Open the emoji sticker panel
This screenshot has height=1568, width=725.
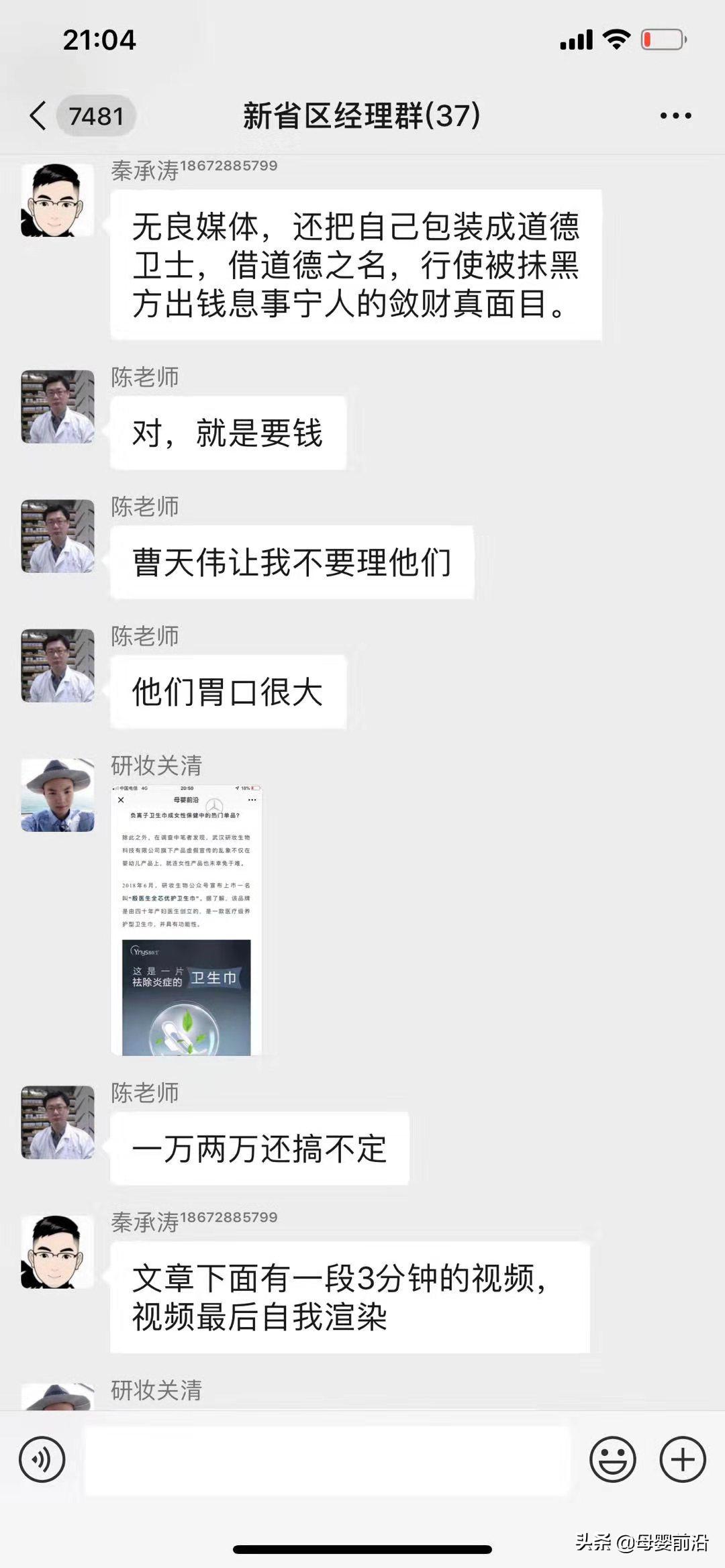click(x=612, y=1459)
